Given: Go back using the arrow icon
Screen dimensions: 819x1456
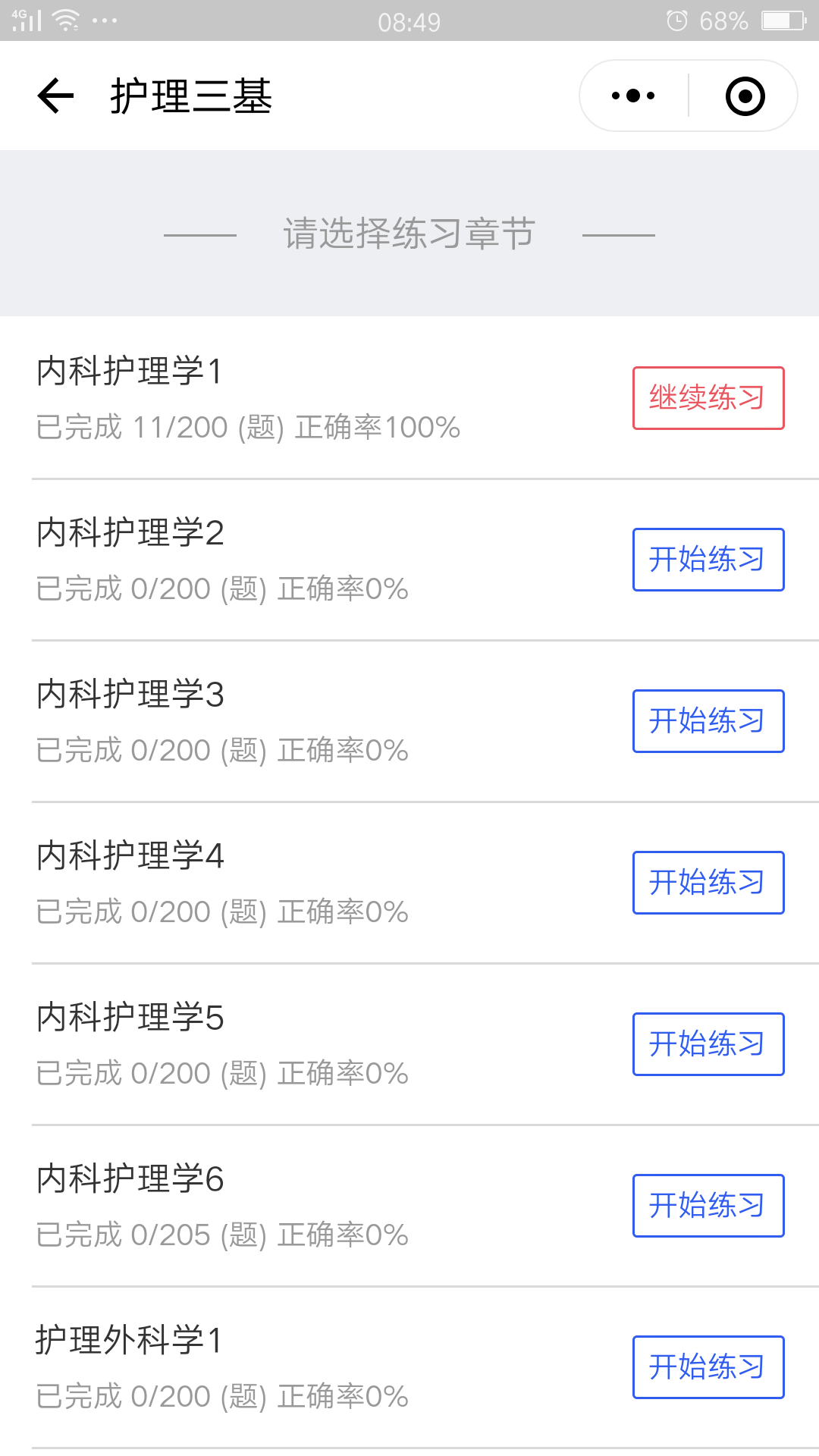Looking at the screenshot, I should pyautogui.click(x=55, y=96).
